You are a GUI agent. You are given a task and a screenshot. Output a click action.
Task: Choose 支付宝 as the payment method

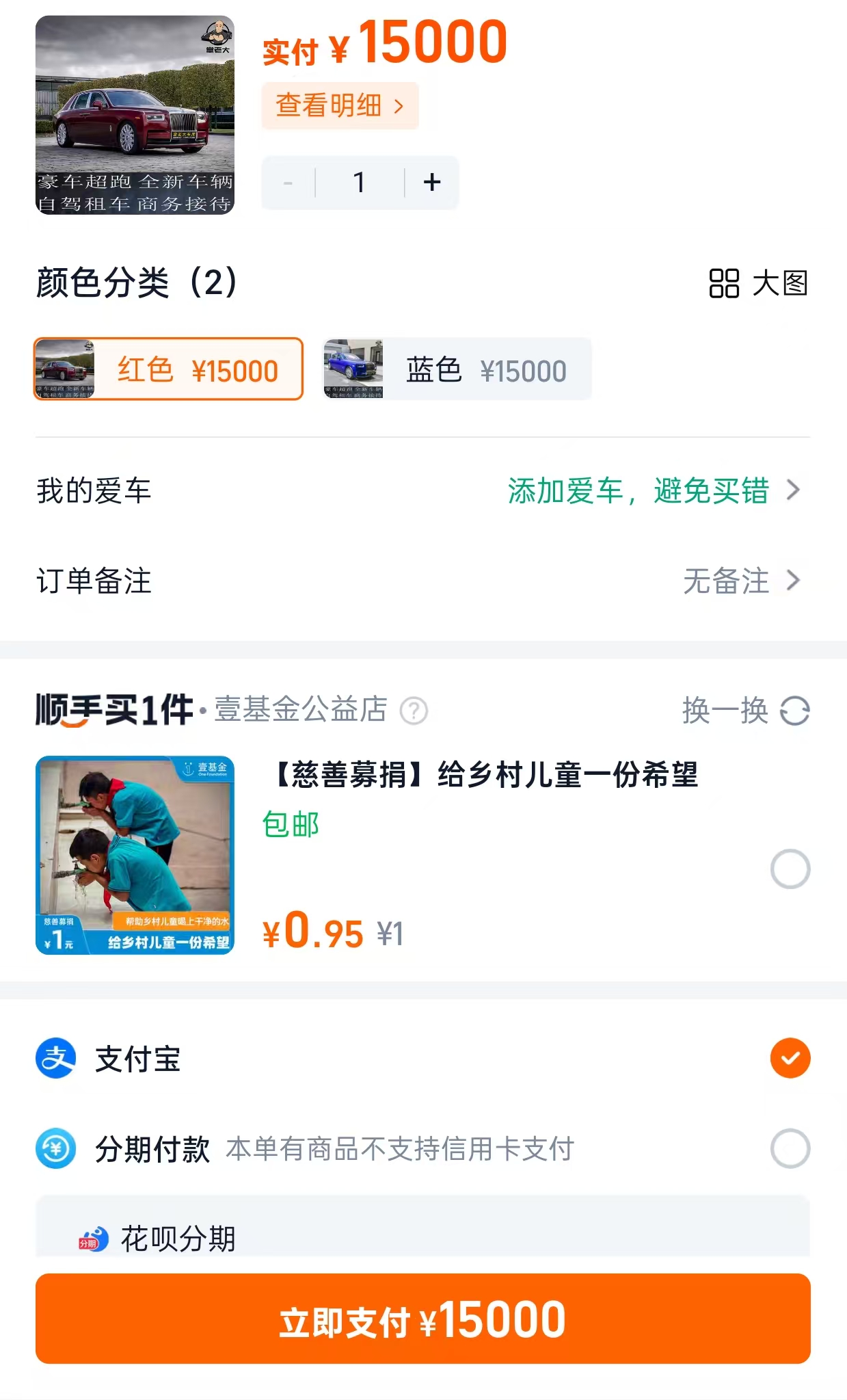(x=790, y=1058)
